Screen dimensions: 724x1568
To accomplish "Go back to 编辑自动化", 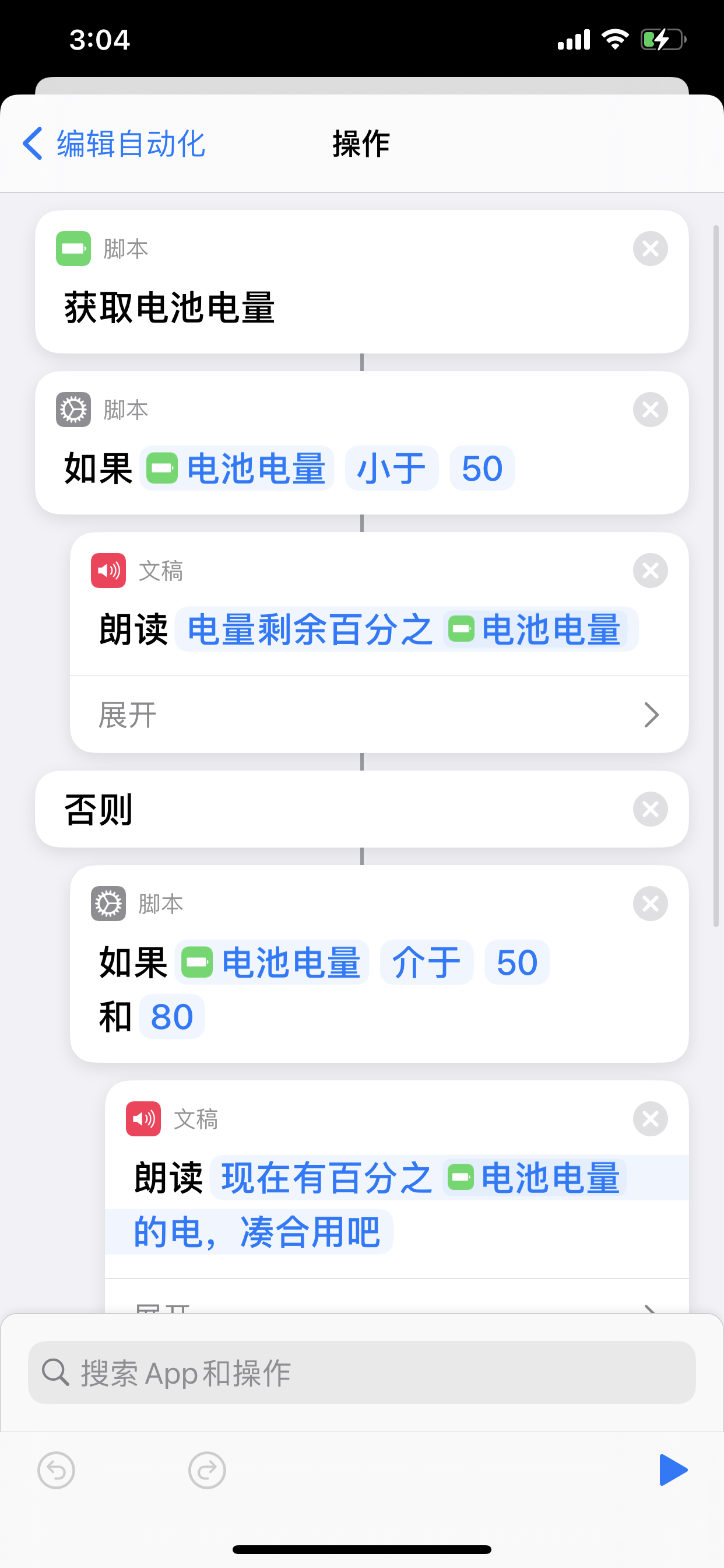I will pyautogui.click(x=114, y=143).
